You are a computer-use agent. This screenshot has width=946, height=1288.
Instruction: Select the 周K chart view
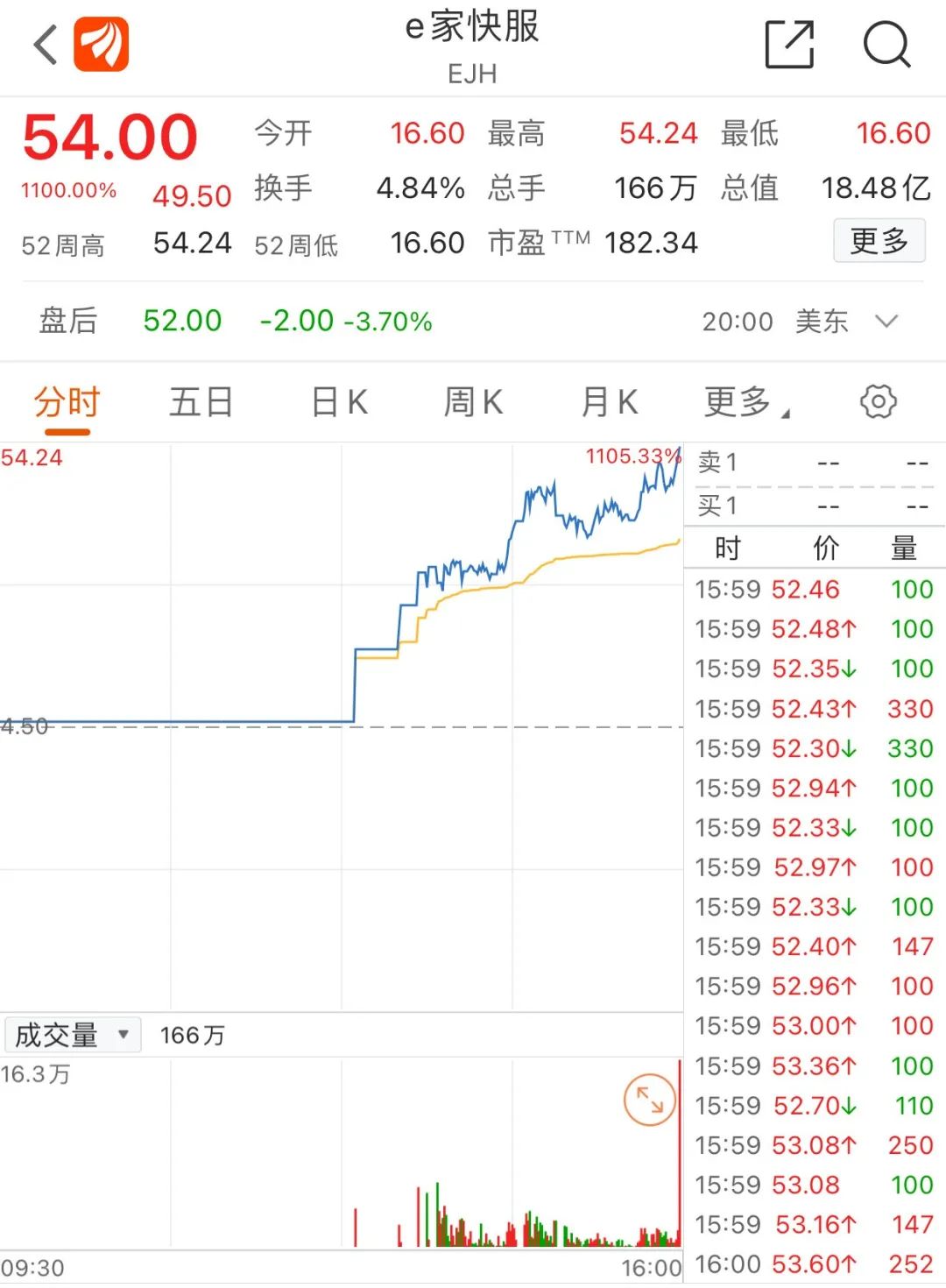(x=472, y=401)
